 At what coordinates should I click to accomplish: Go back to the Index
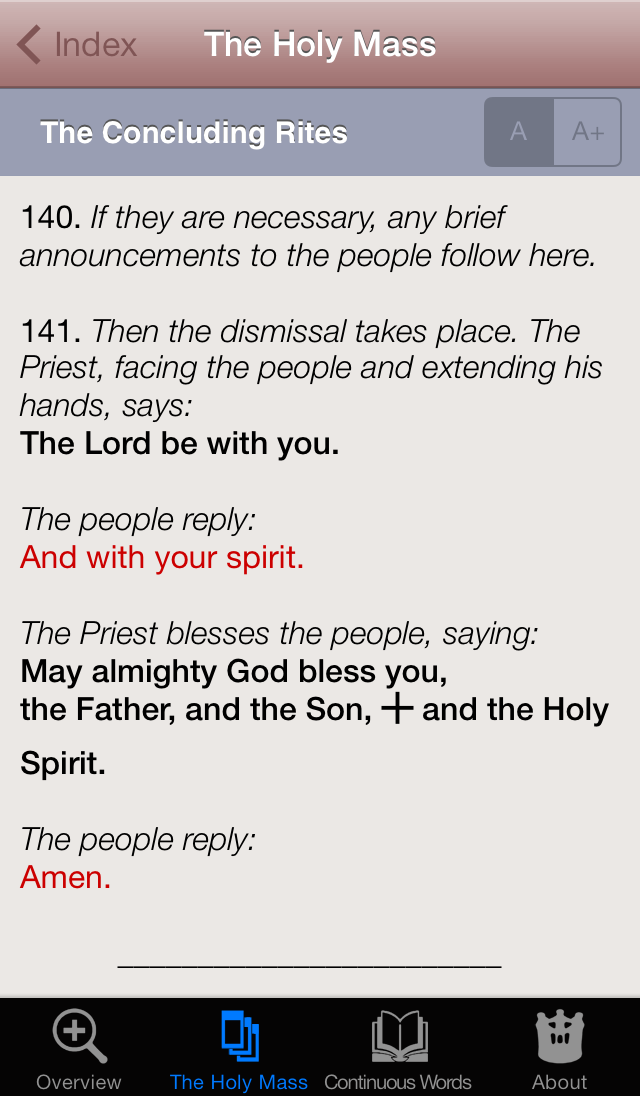coord(77,45)
